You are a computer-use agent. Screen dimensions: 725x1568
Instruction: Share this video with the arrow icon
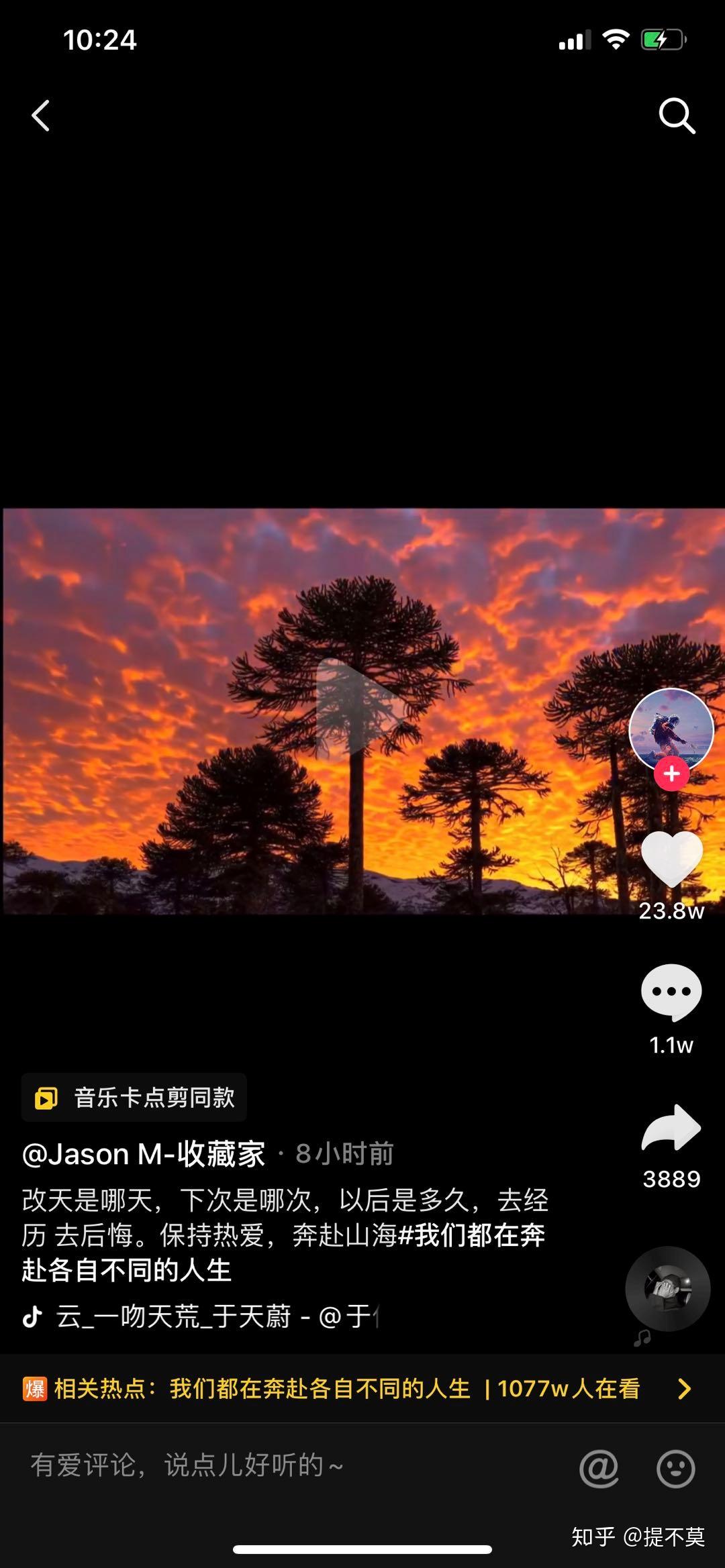[x=671, y=1129]
